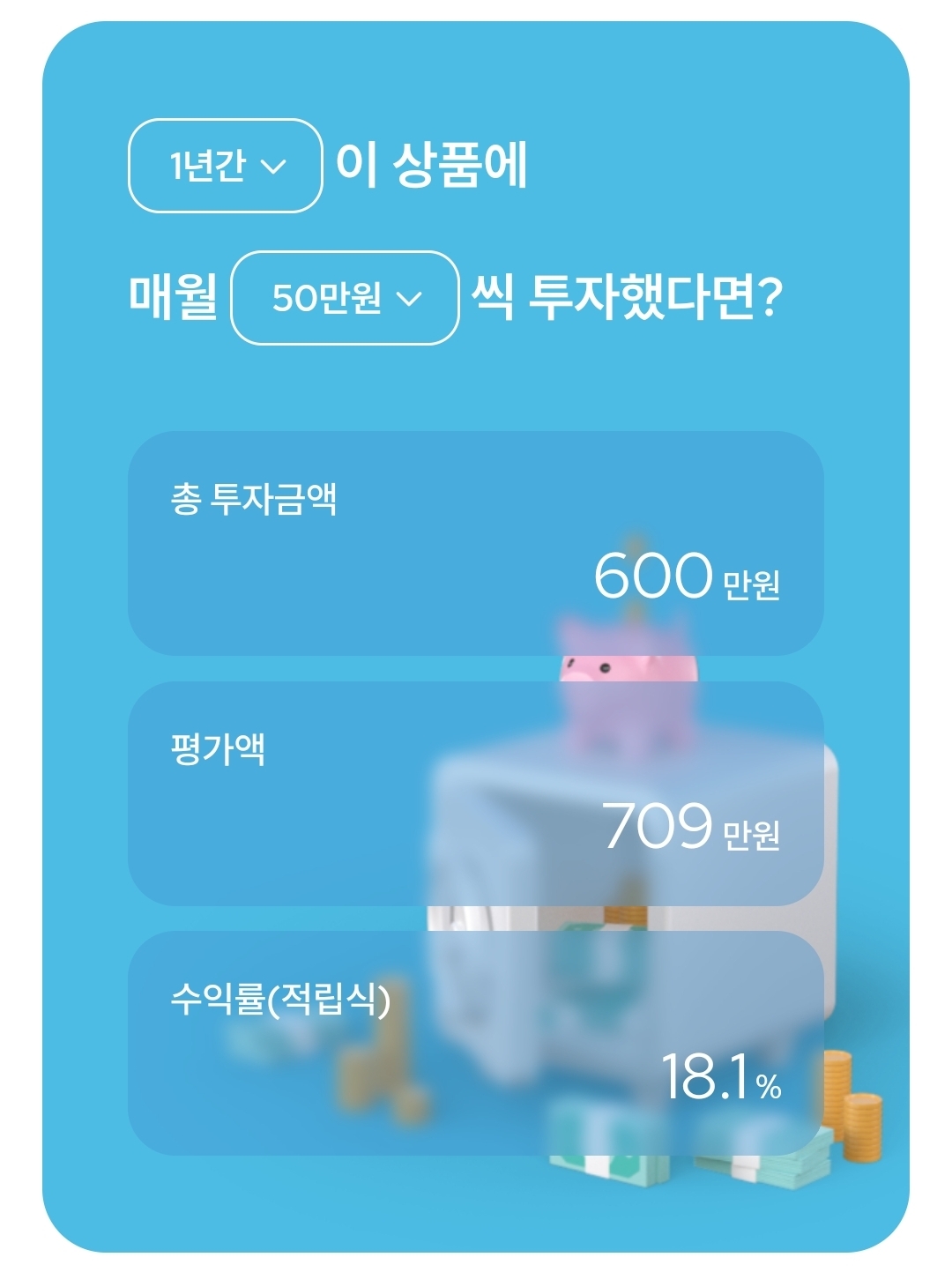Click the 씩 투자했다면? headline text
The width and height of the screenshot is (952, 1272).
626,299
